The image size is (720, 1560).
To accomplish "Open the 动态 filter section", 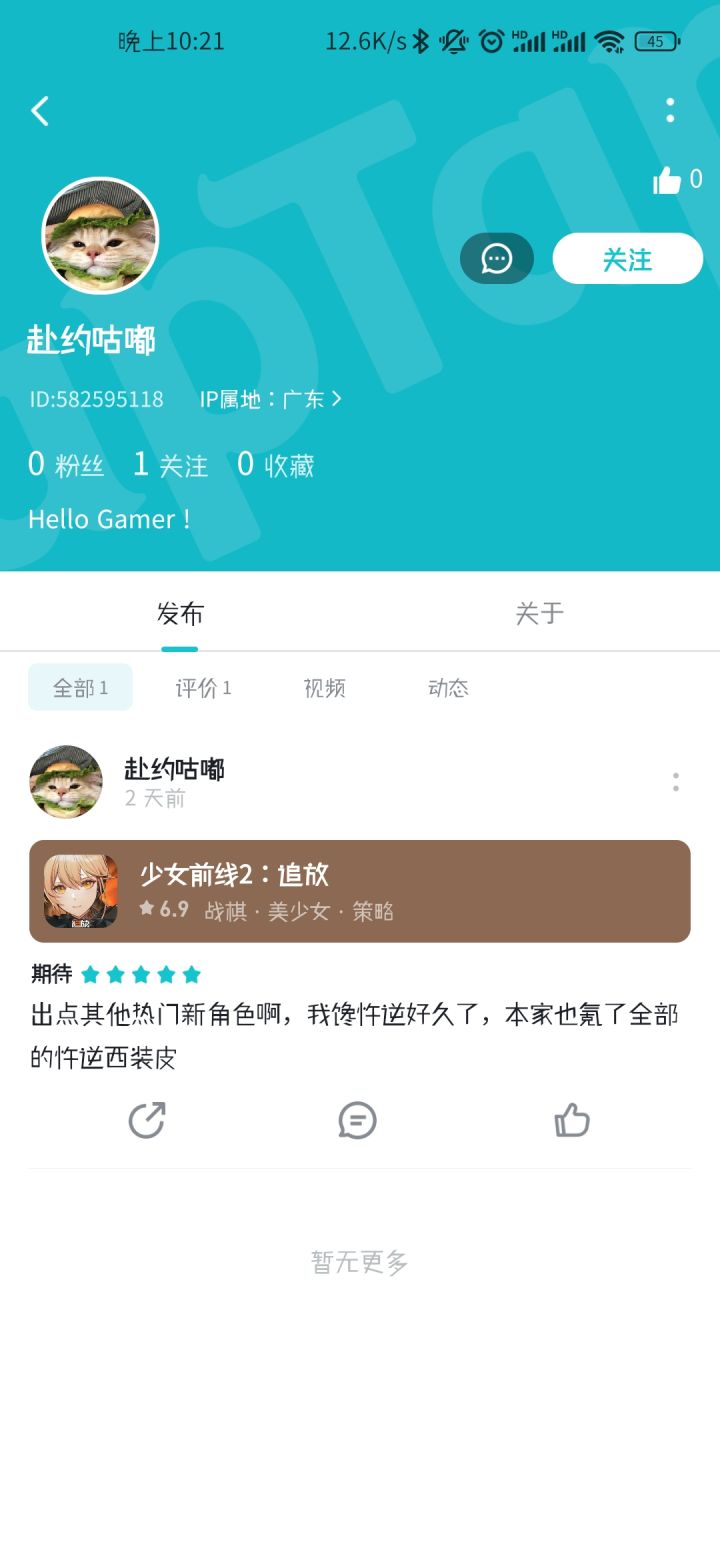I will [445, 687].
